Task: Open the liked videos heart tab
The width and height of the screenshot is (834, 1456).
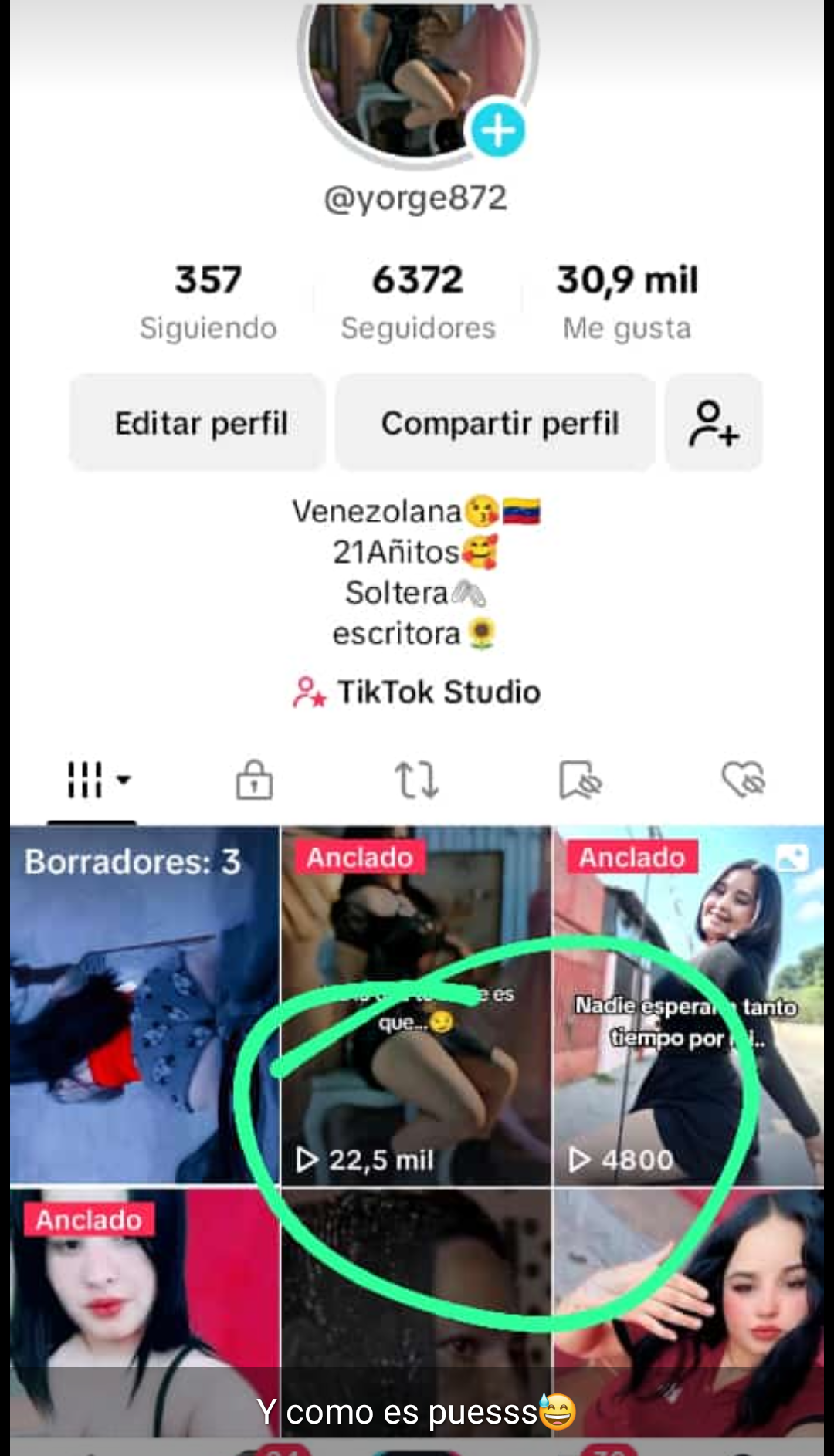Action: tap(742, 780)
